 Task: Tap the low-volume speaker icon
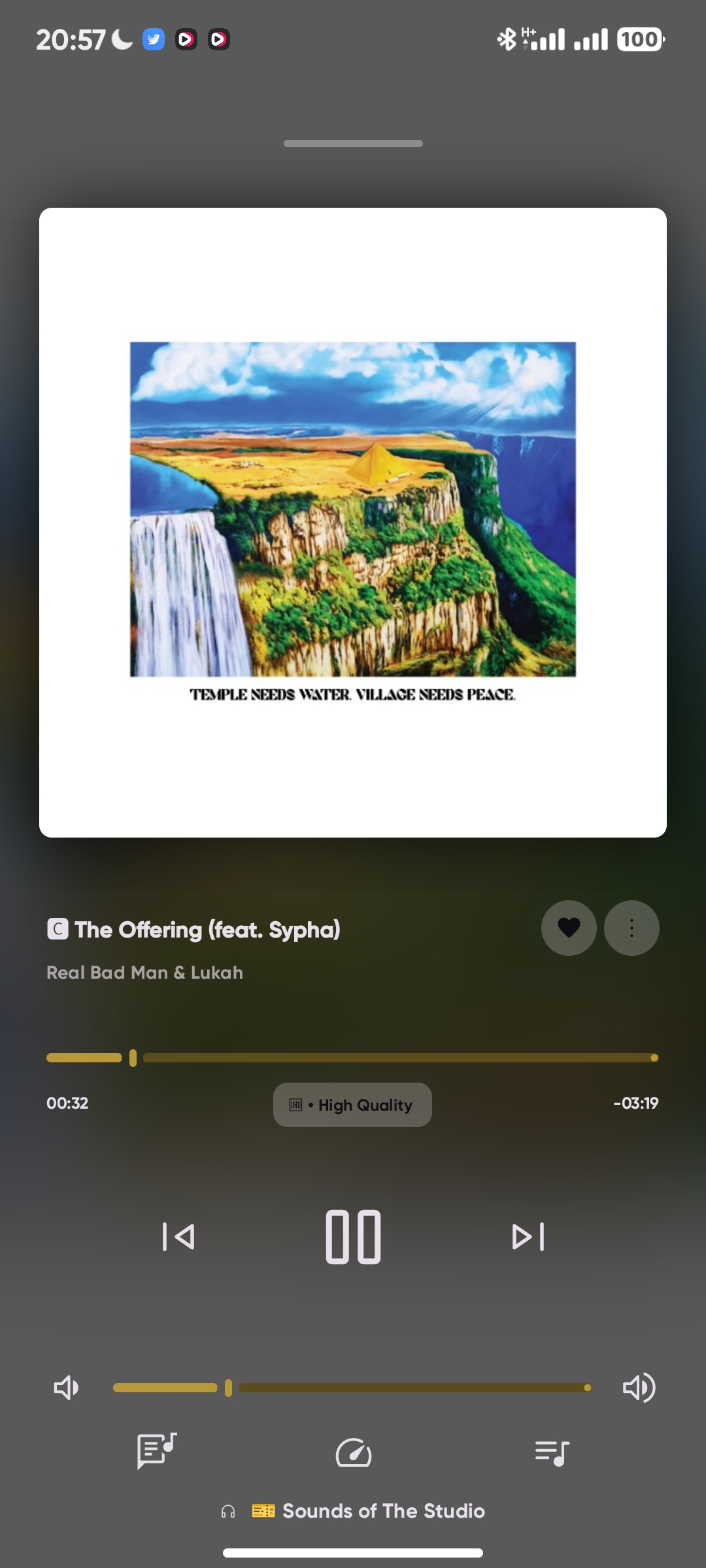click(66, 1388)
